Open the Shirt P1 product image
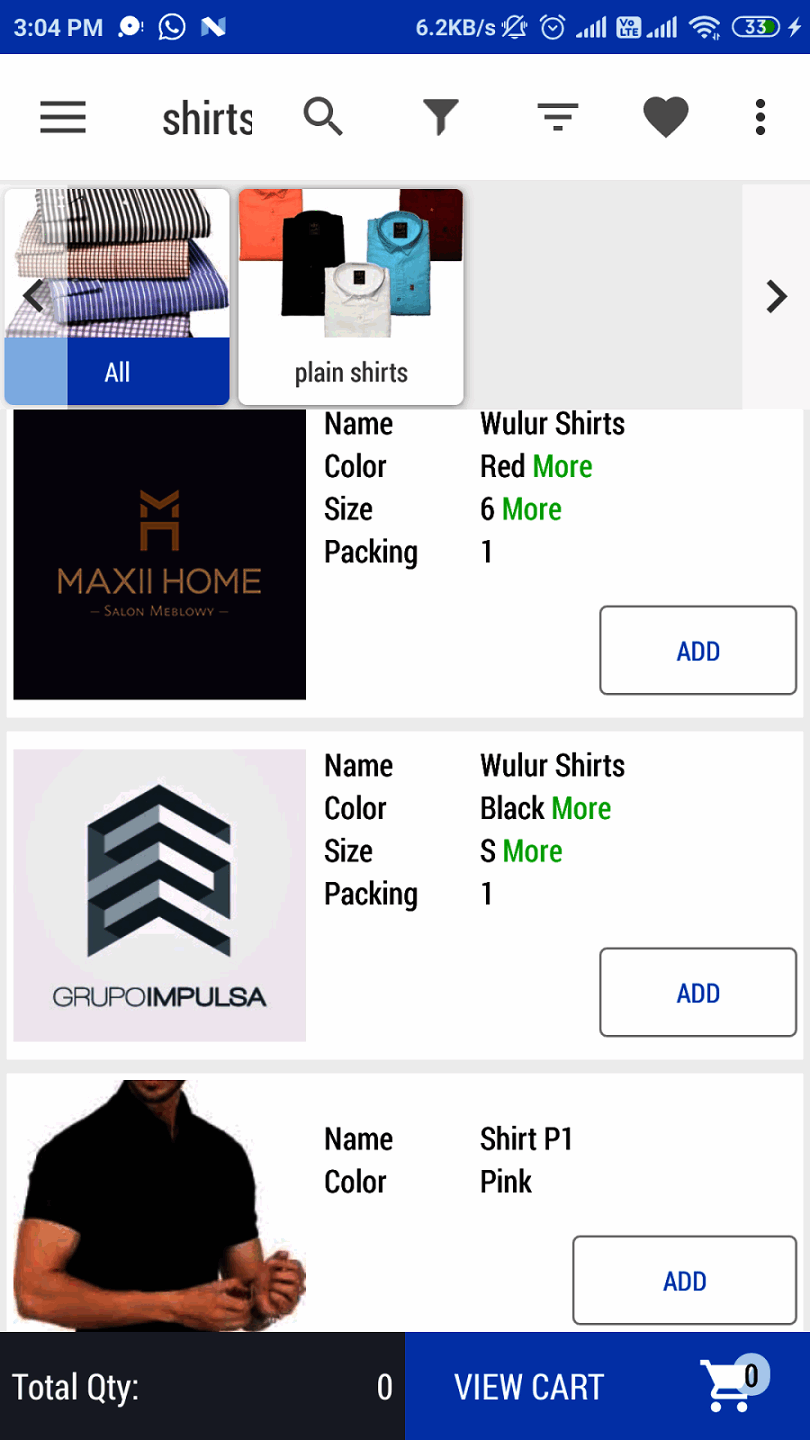This screenshot has height=1440, width=810. coord(160,1205)
